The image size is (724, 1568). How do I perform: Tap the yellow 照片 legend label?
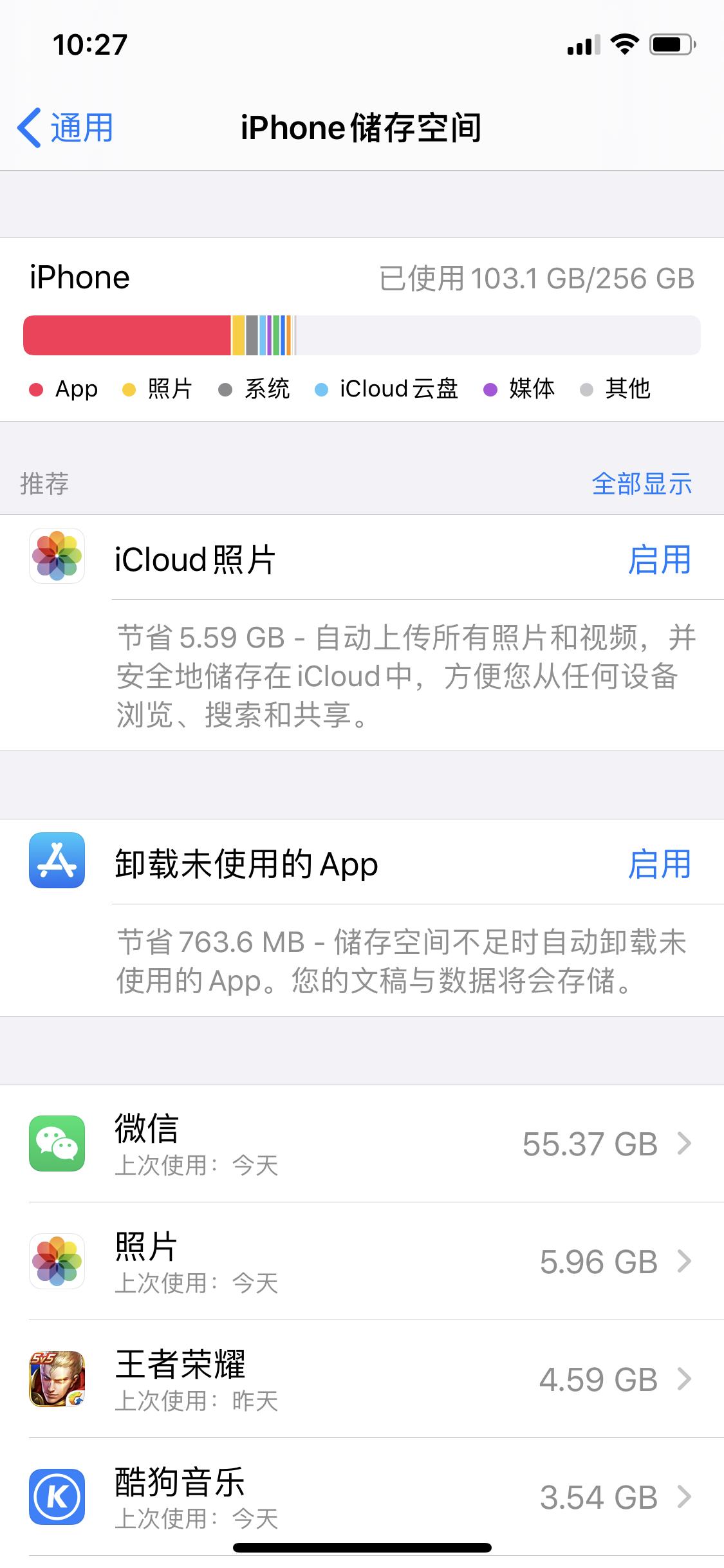coord(169,389)
